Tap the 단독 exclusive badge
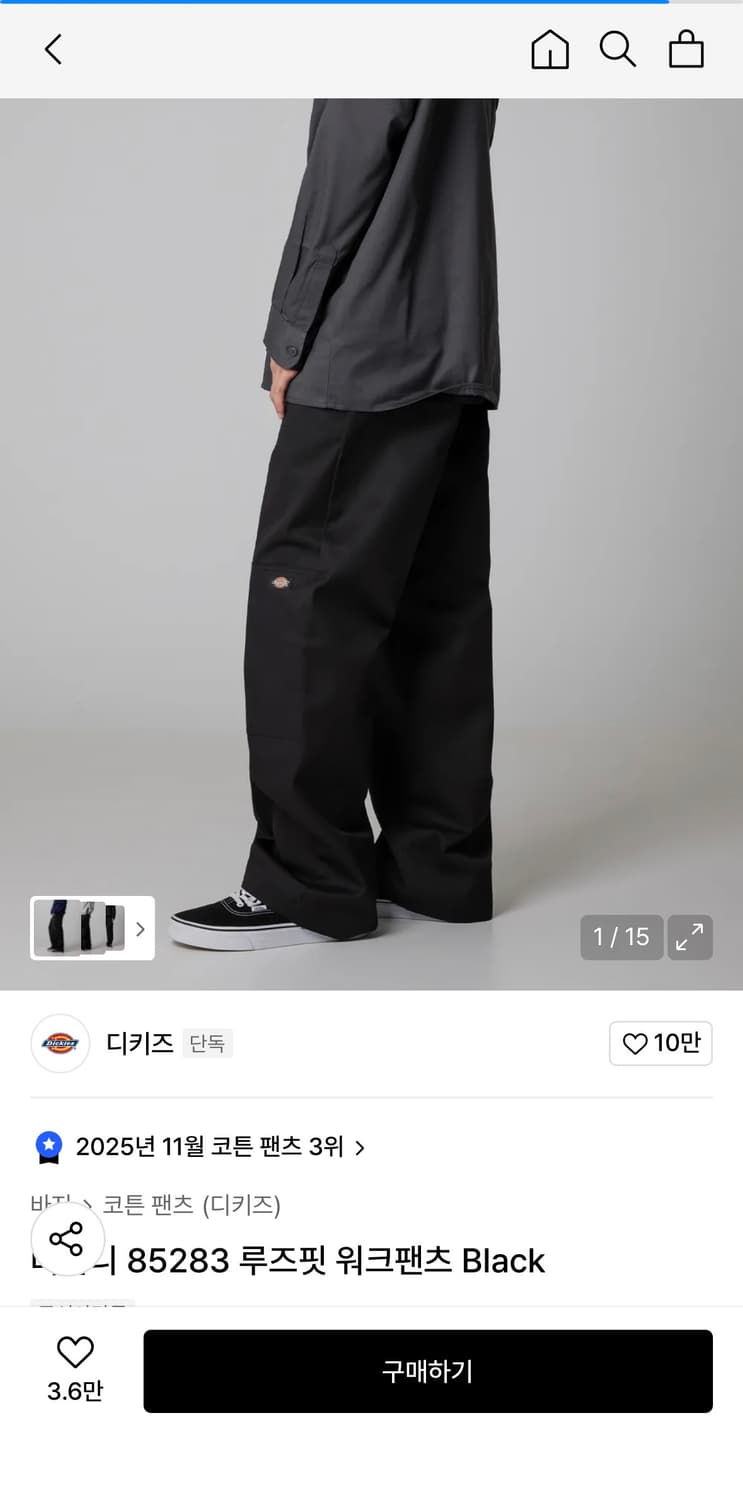This screenshot has height=1500, width=743. click(207, 1044)
